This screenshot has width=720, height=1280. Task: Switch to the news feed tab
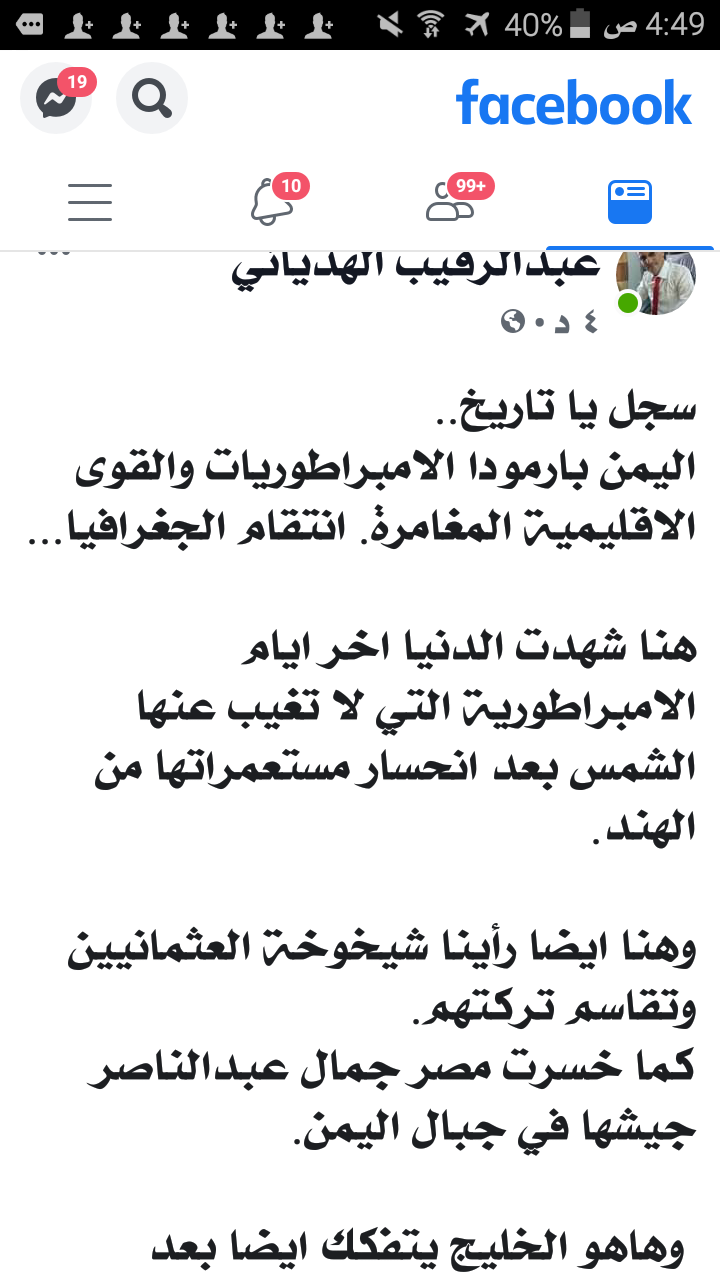[630, 202]
